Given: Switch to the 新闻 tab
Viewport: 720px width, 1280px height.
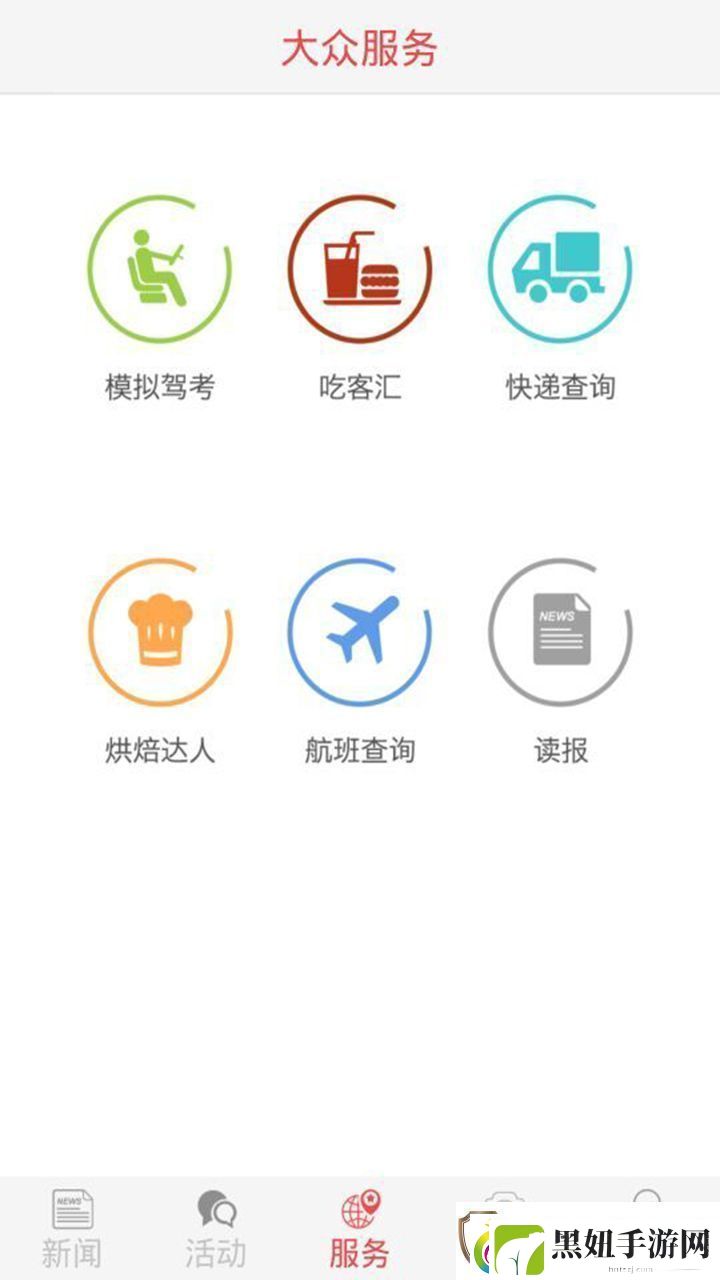Looking at the screenshot, I should (x=72, y=1229).
